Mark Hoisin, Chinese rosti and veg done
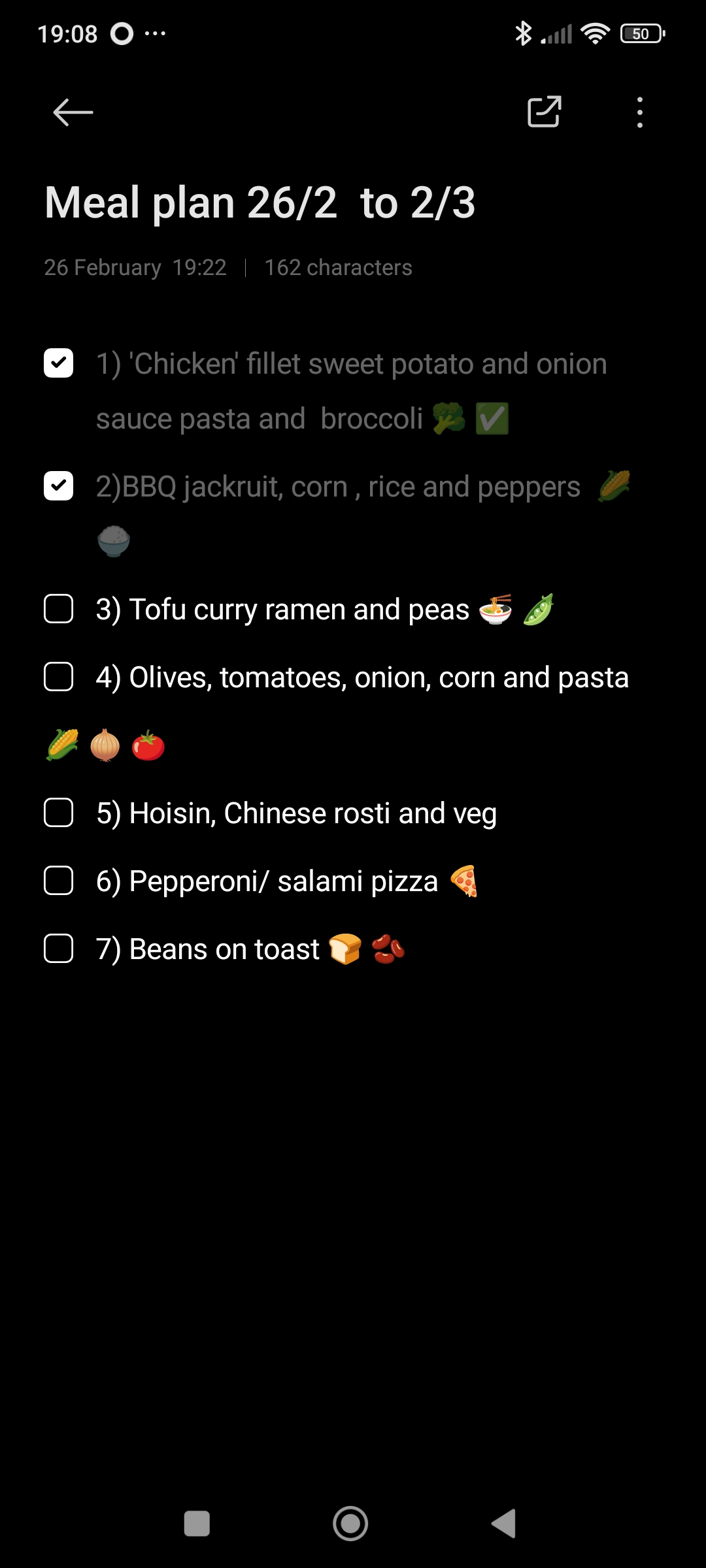 (x=58, y=813)
